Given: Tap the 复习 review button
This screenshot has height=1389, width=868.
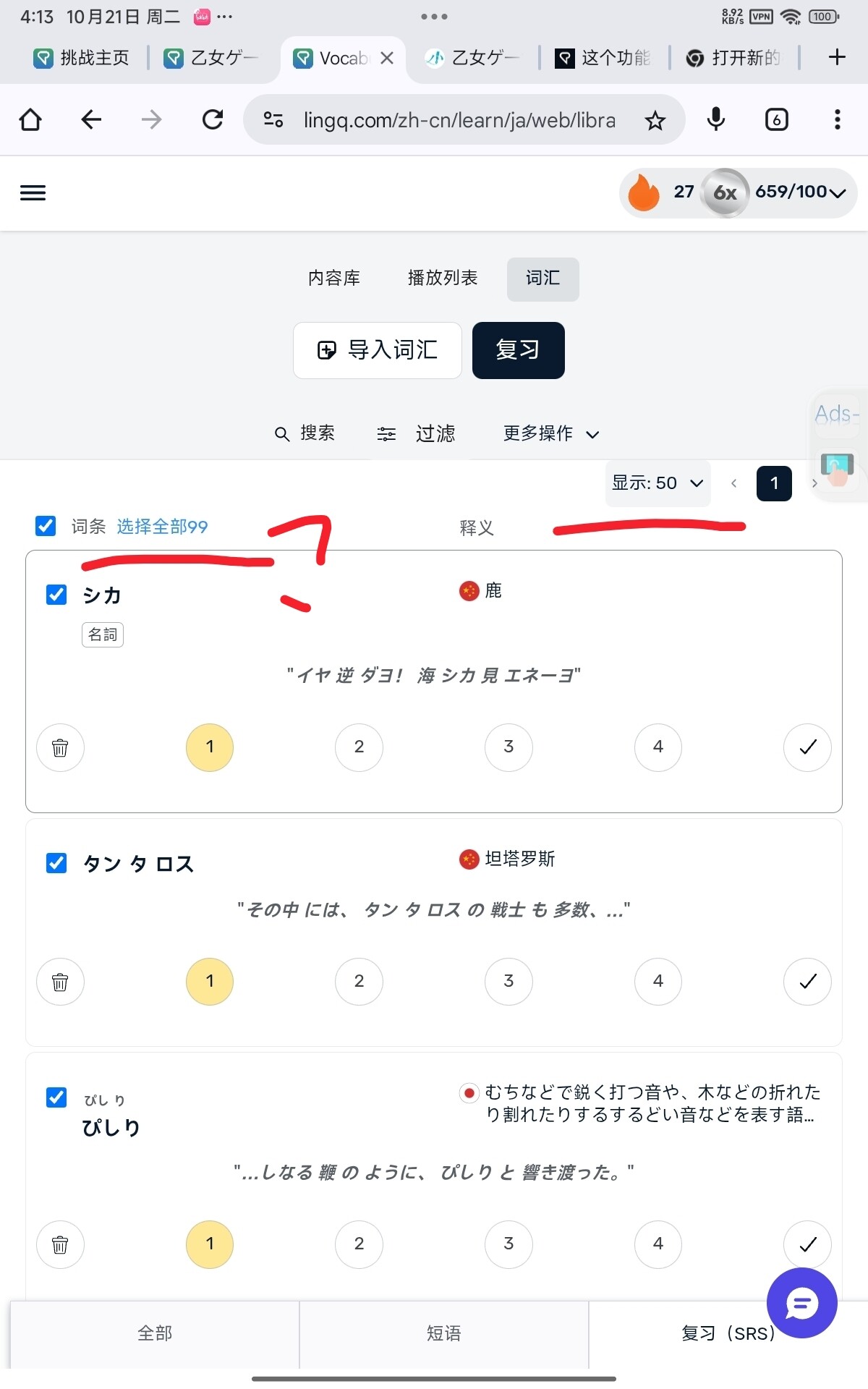Looking at the screenshot, I should coord(518,350).
